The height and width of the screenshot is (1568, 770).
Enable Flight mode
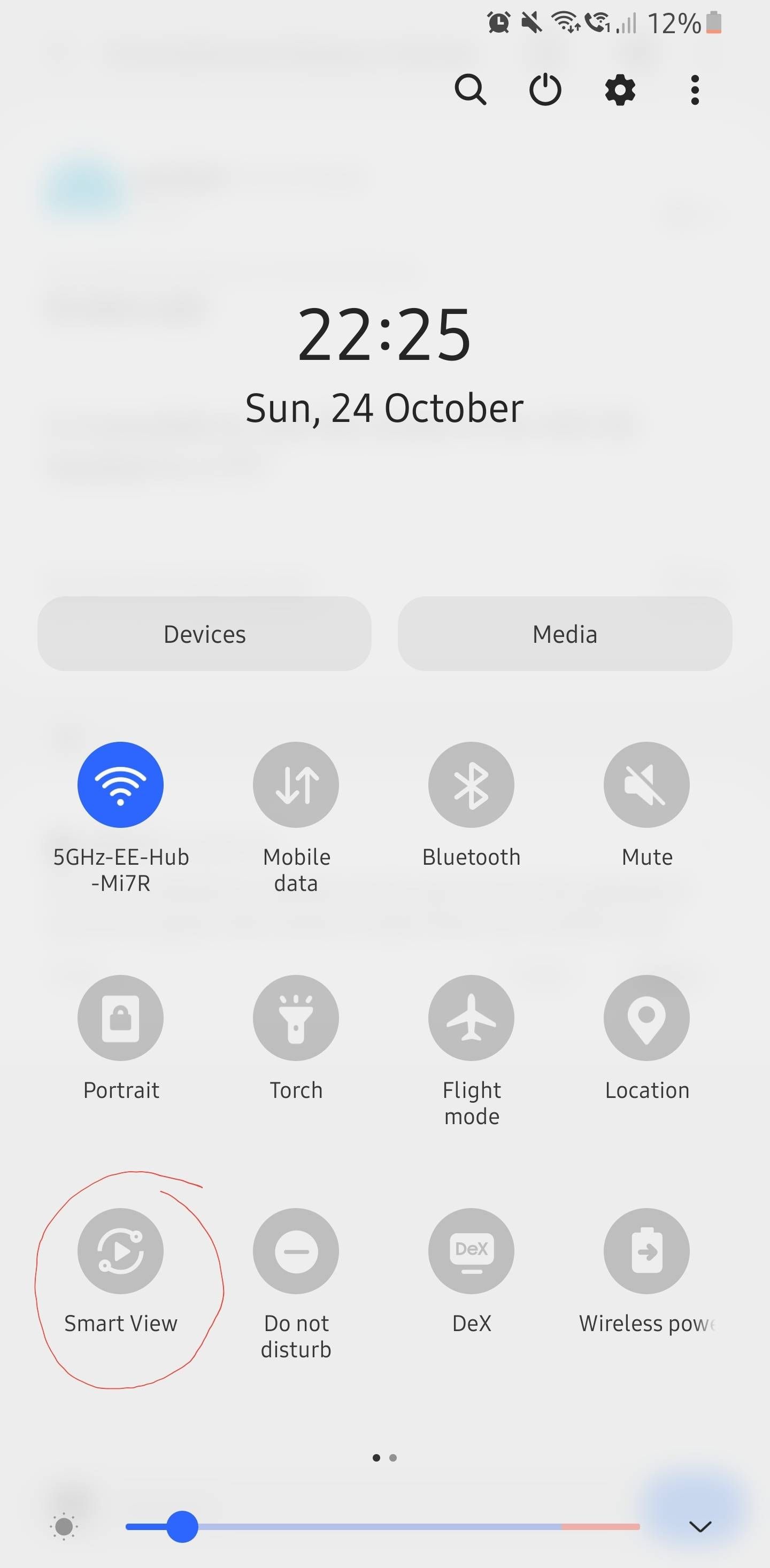(x=471, y=1018)
